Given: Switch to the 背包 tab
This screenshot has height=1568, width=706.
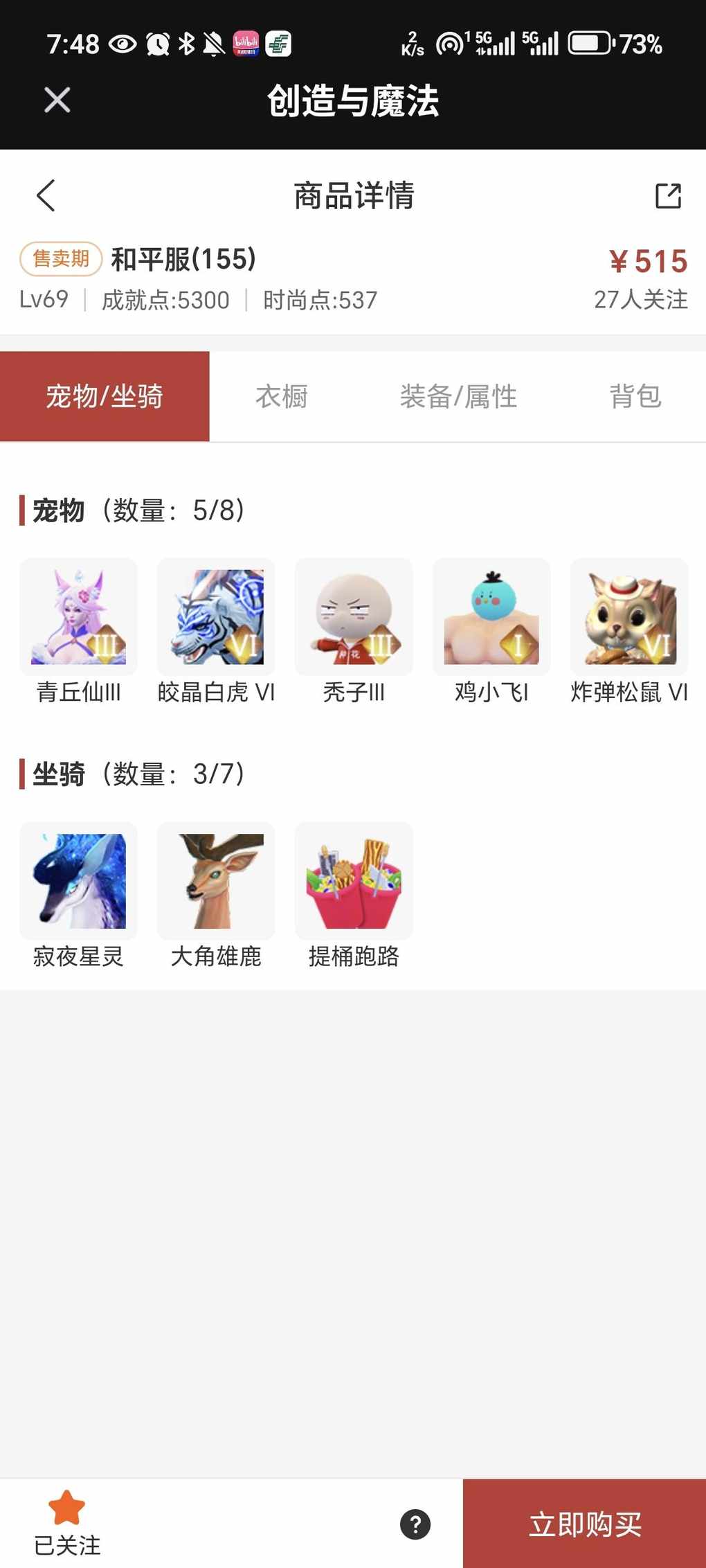Looking at the screenshot, I should point(635,396).
